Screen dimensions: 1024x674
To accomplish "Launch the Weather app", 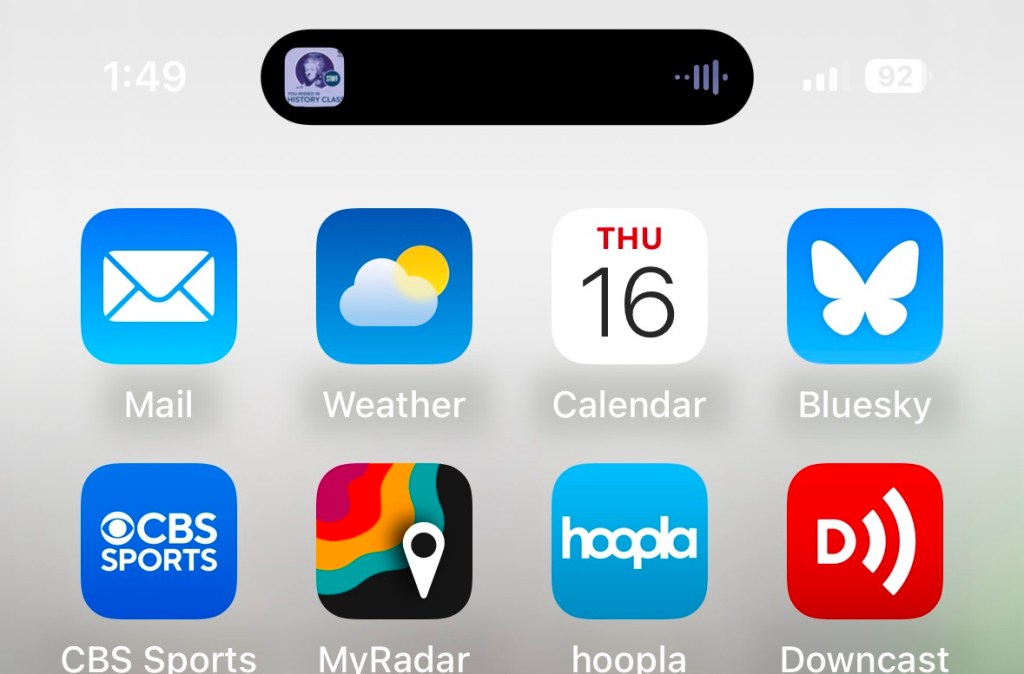I will click(x=394, y=286).
